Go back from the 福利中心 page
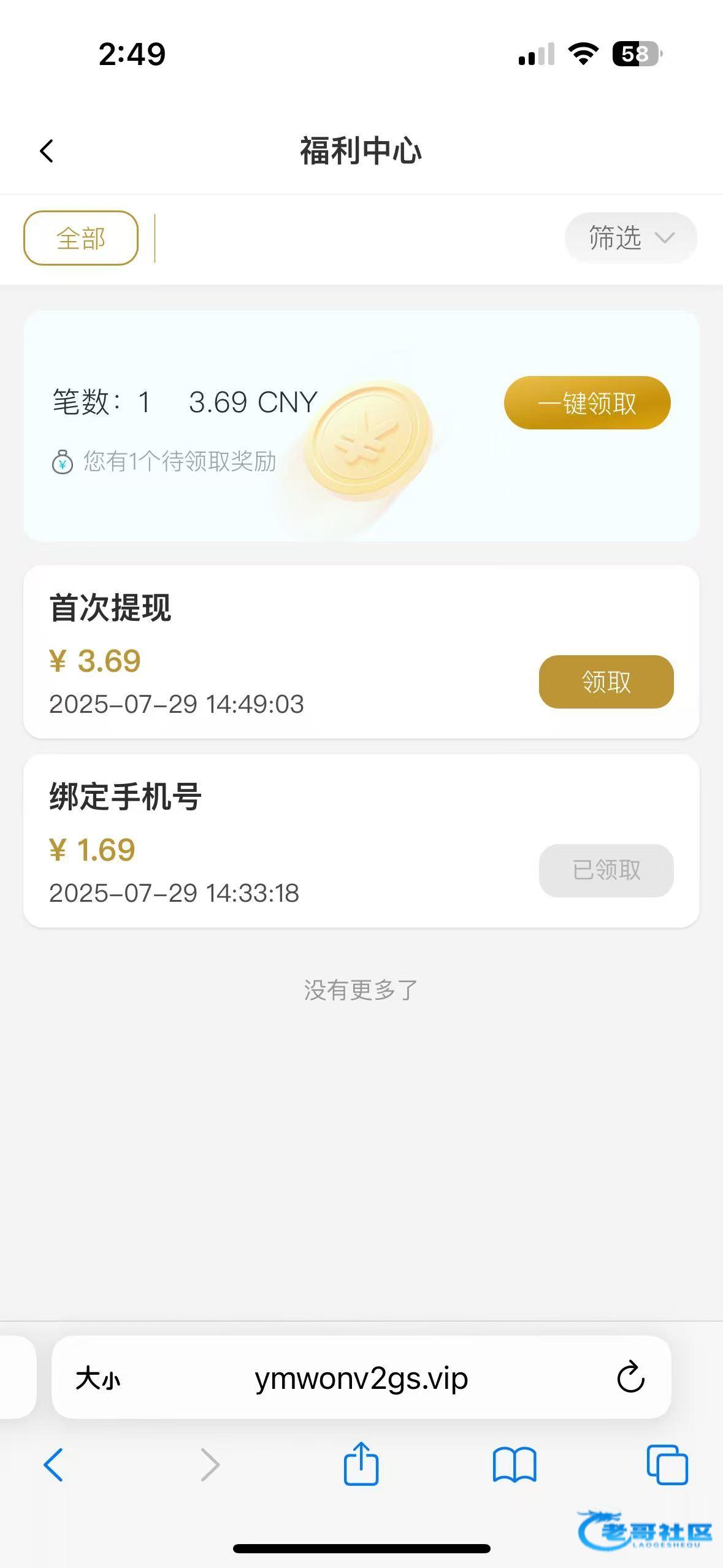This screenshot has height=1568, width=723. coord(47,151)
